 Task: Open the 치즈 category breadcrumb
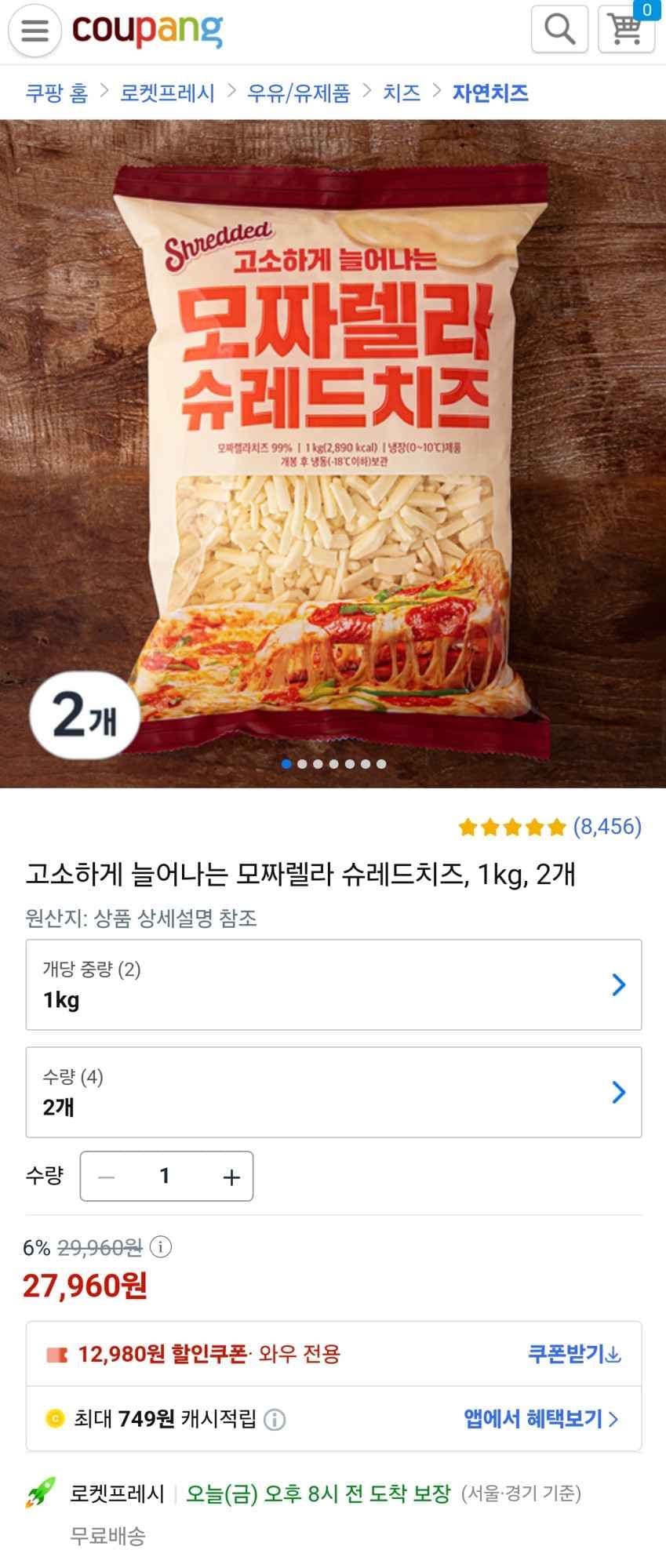pyautogui.click(x=402, y=93)
